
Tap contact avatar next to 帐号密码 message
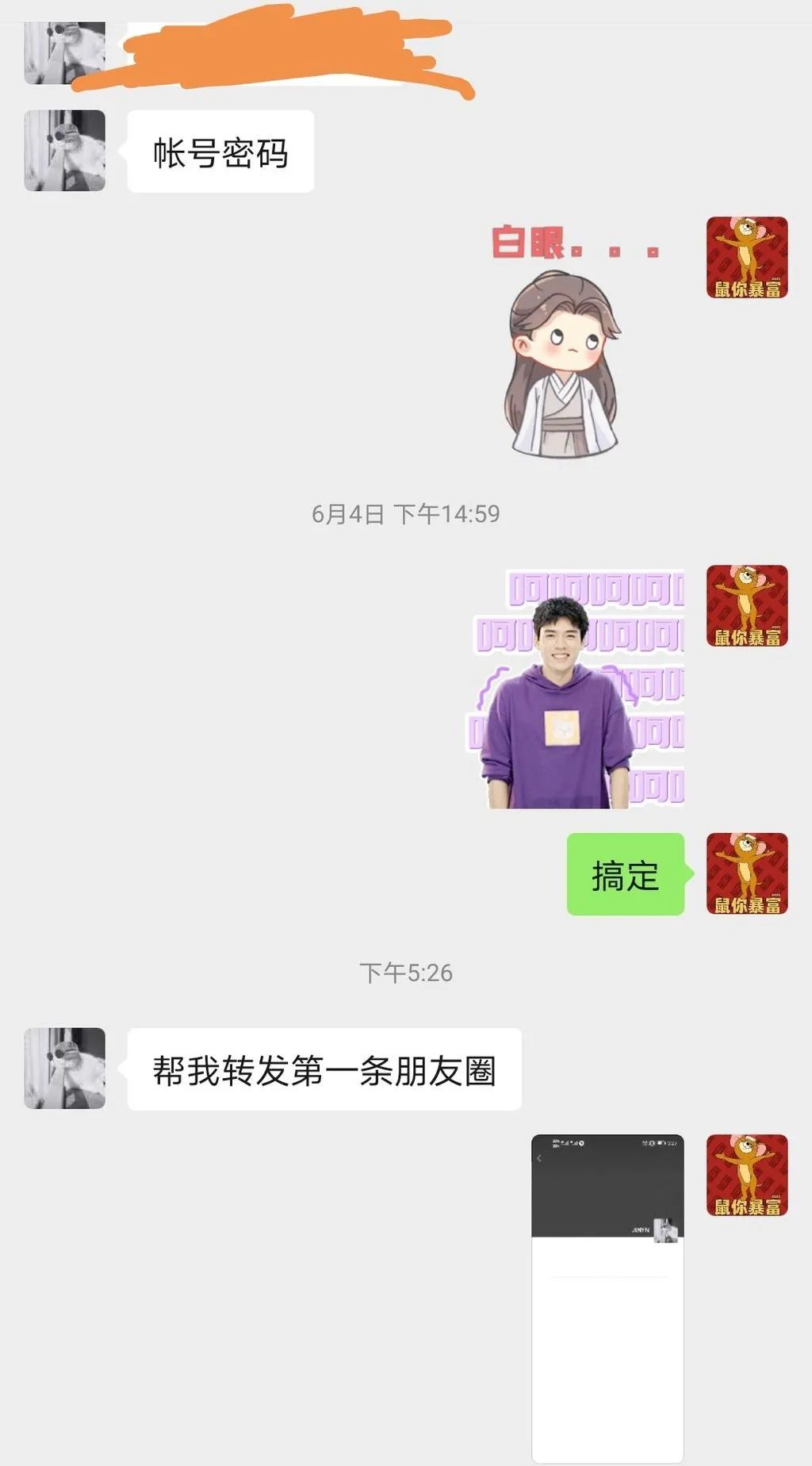65,151
